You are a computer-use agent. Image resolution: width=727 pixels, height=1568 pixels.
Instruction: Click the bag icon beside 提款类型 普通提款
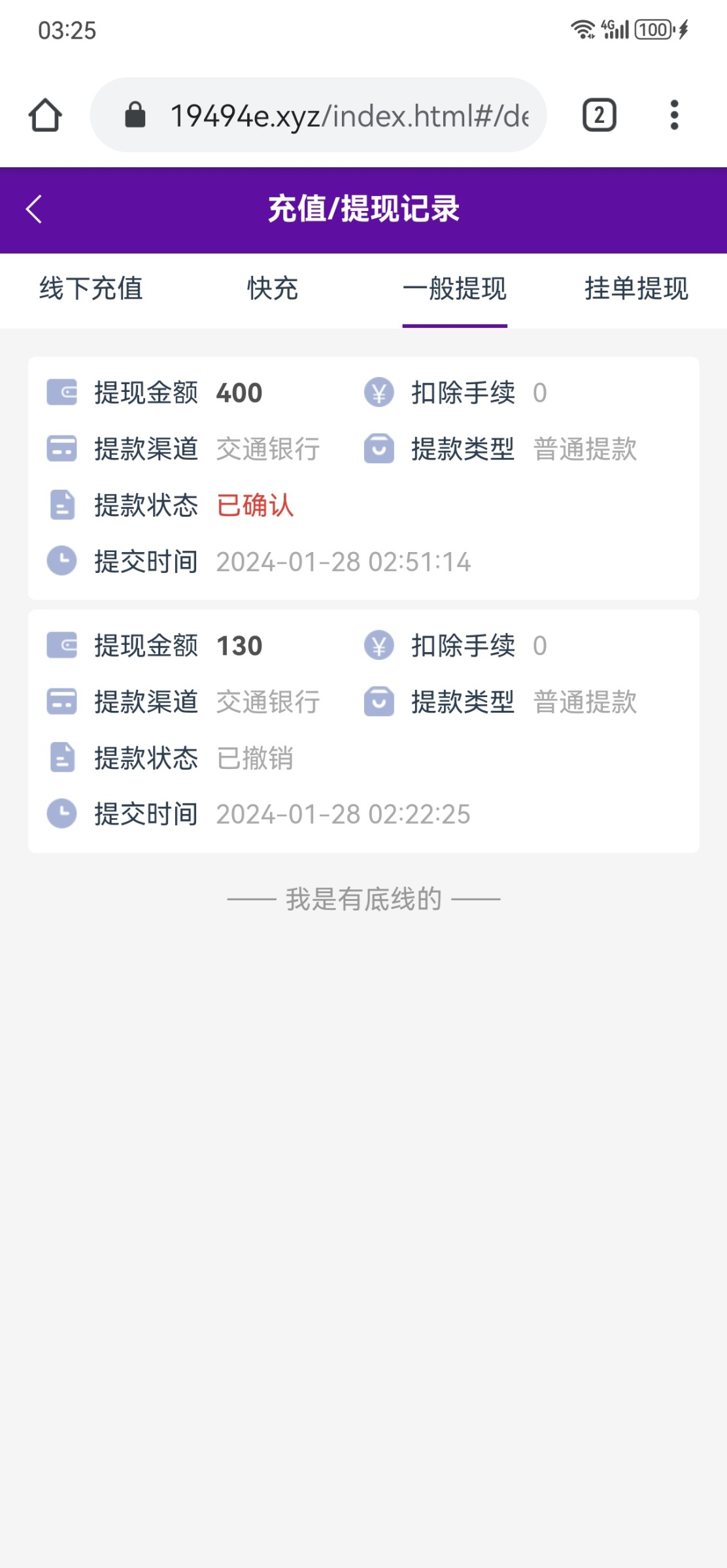[x=380, y=449]
